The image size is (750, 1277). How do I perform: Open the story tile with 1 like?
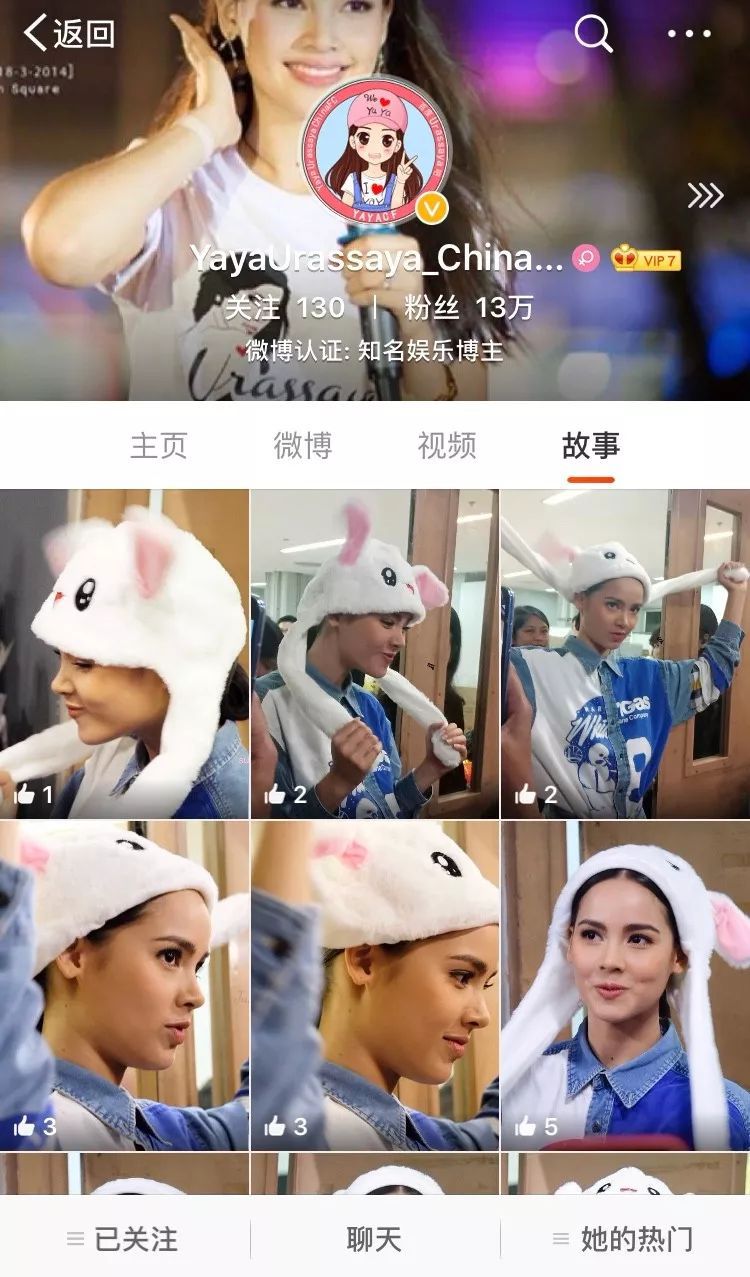[124, 654]
